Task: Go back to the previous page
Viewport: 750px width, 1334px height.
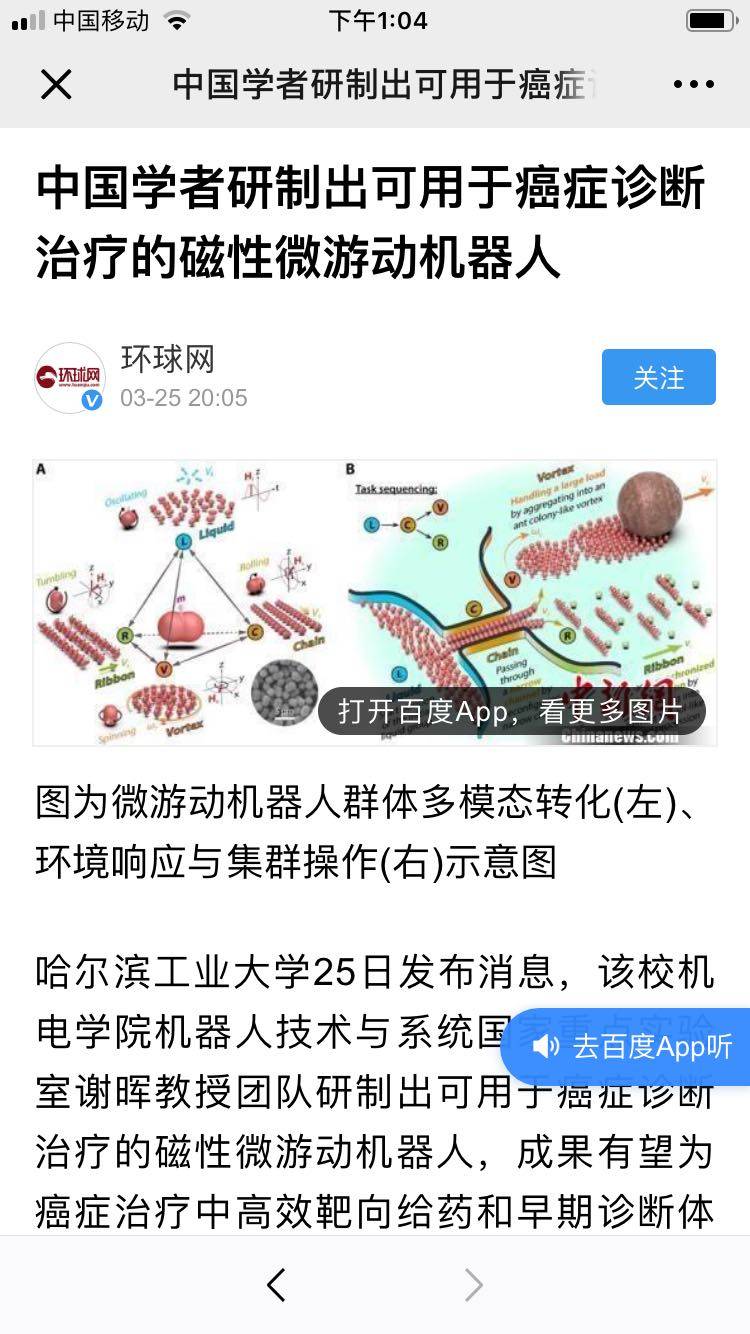Action: tap(277, 1284)
